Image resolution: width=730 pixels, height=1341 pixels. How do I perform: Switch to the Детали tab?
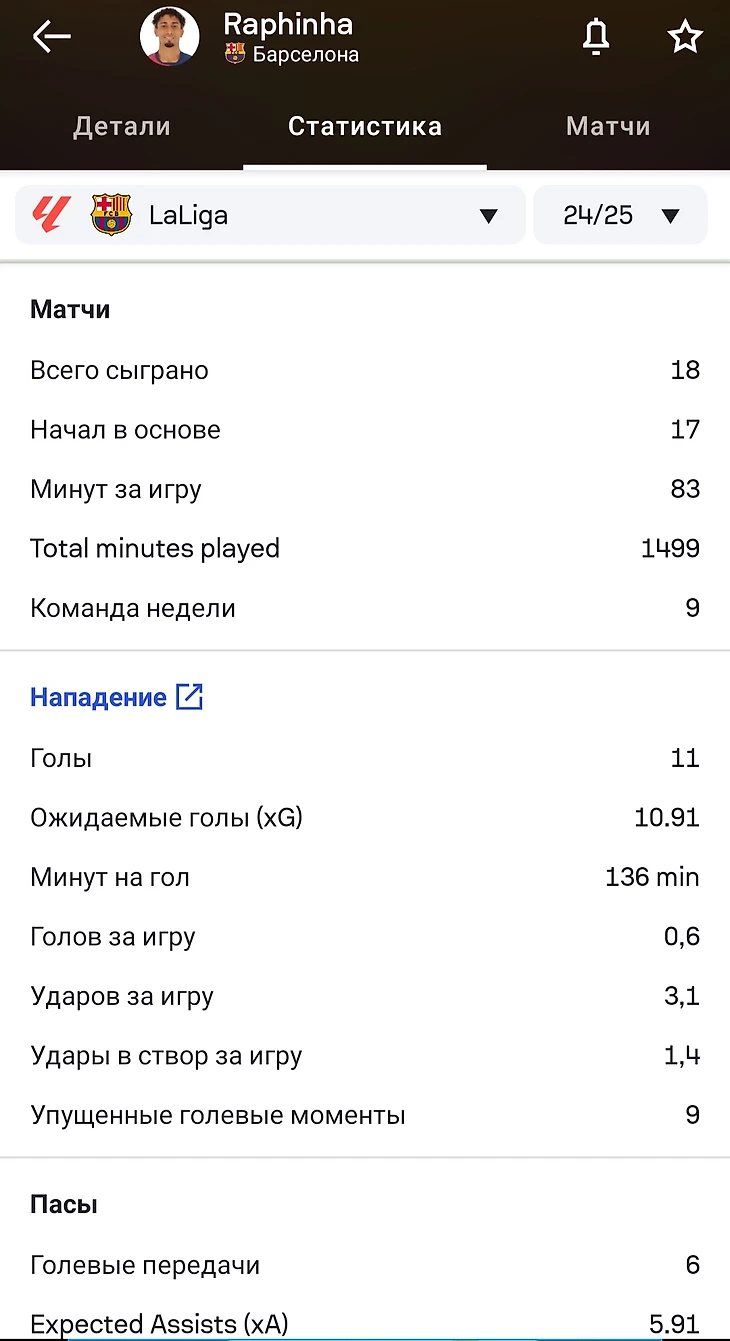[122, 126]
